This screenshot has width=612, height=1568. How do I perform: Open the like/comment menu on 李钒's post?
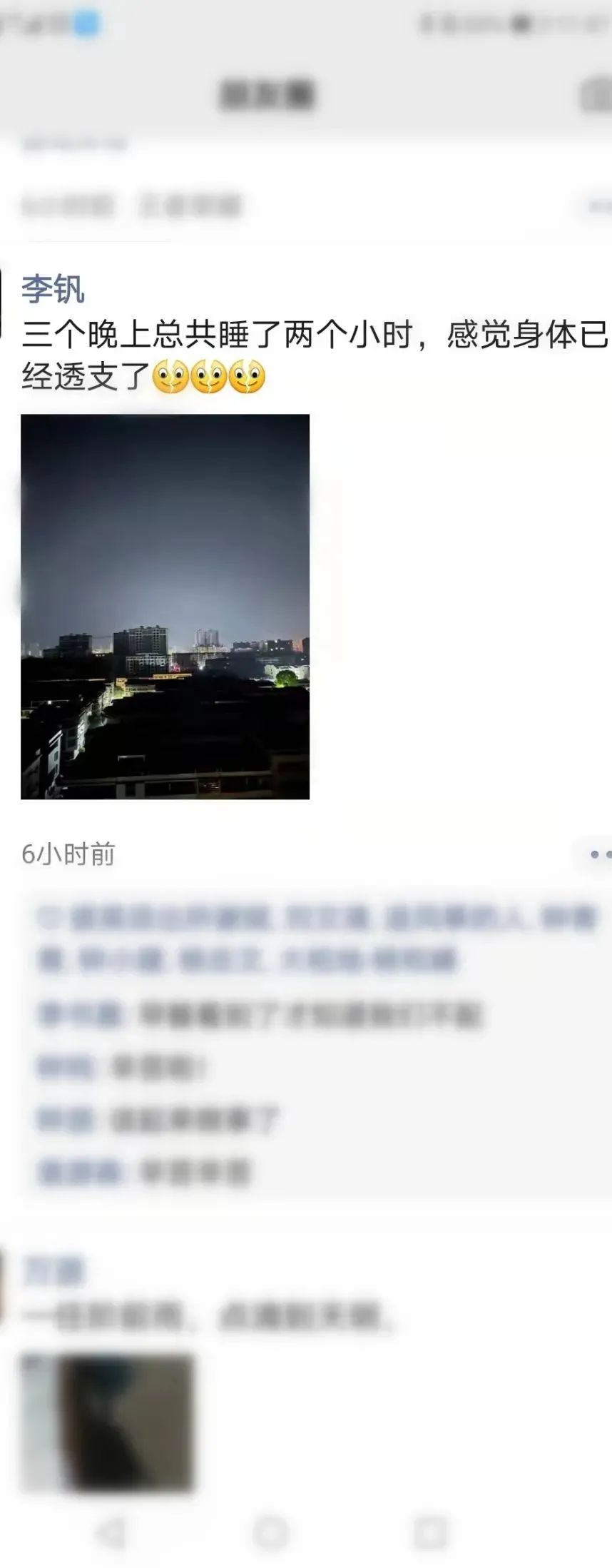598,854
